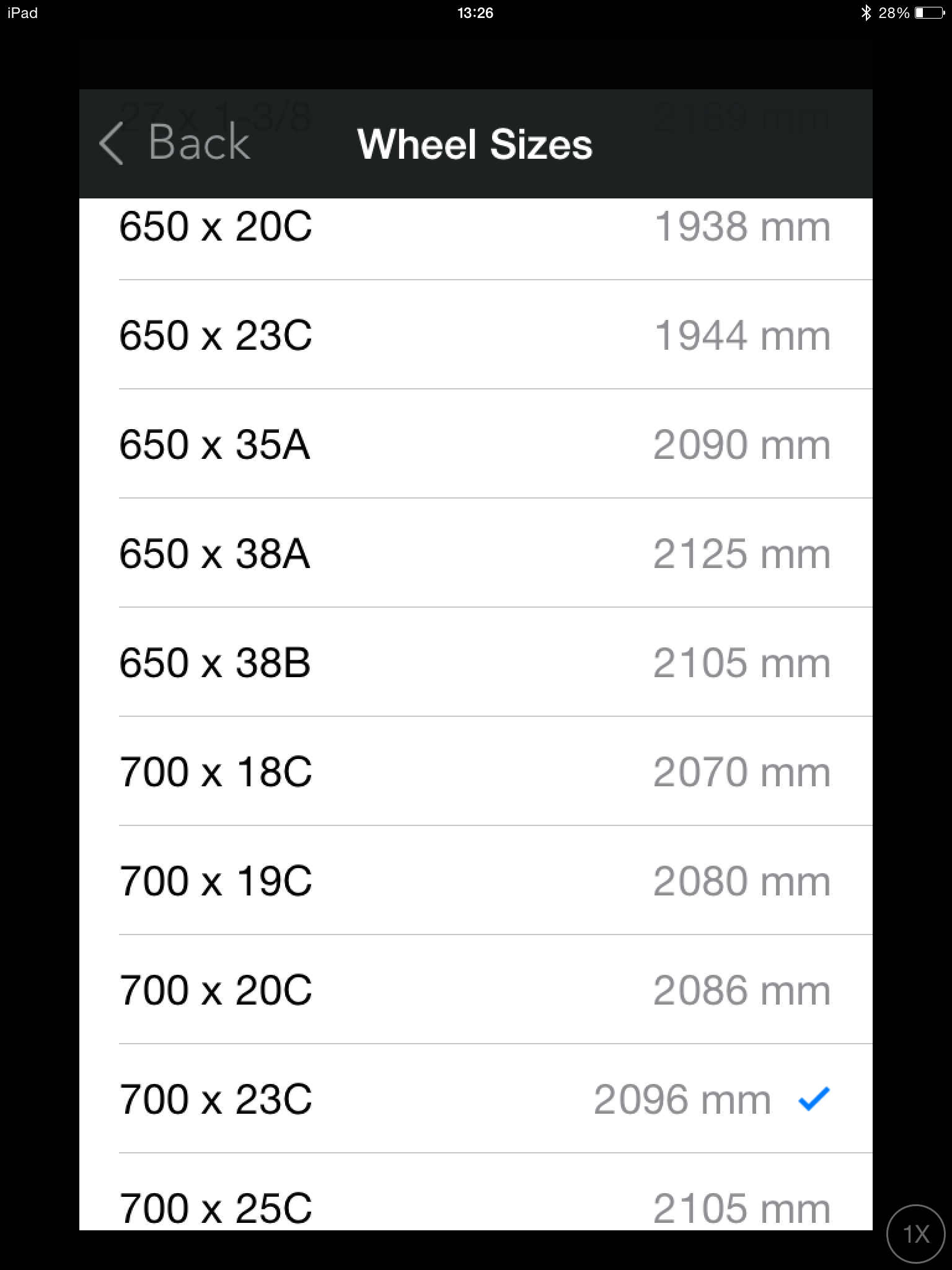Toggle the 1X app scaling button
The height and width of the screenshot is (1270, 952).
point(916,1234)
